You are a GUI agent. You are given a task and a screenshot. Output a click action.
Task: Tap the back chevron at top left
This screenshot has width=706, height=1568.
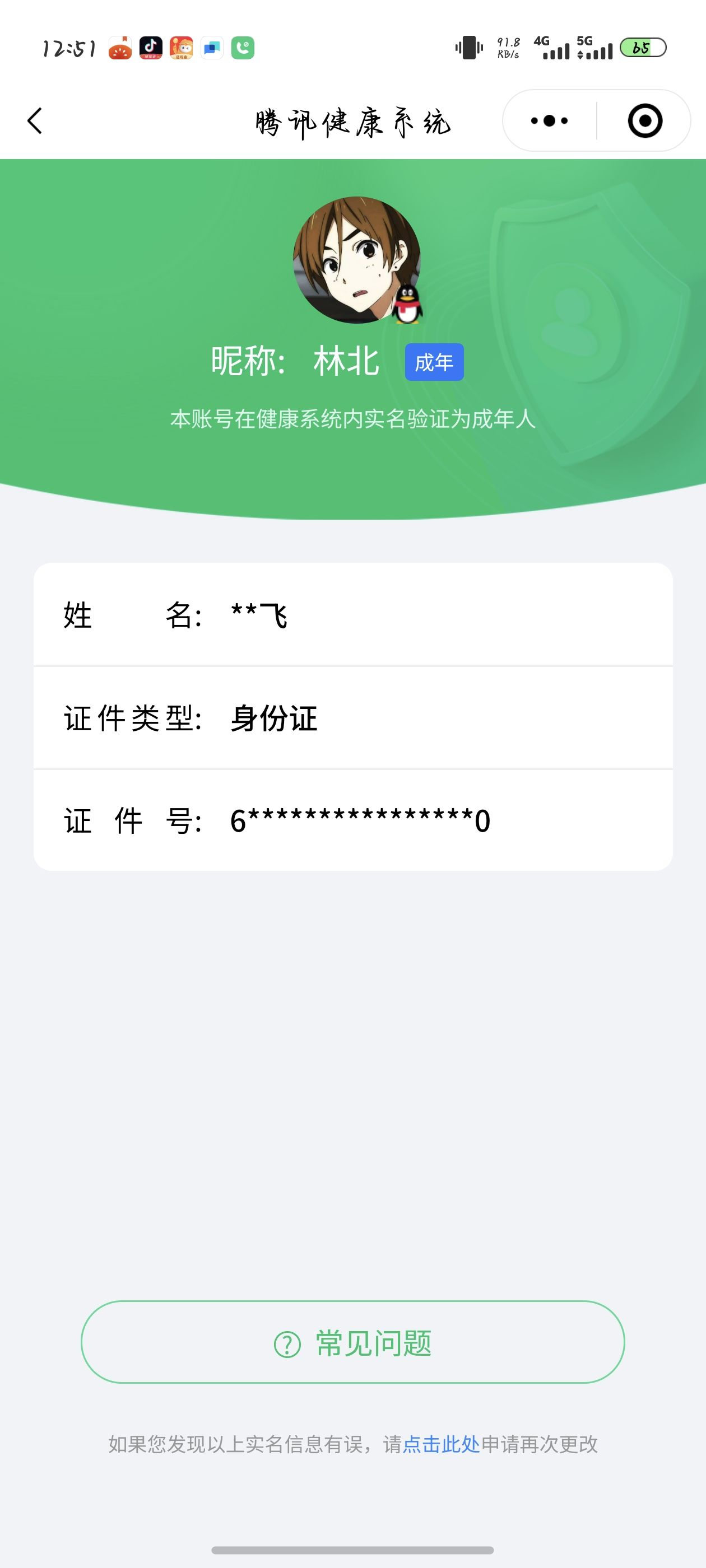click(x=35, y=120)
